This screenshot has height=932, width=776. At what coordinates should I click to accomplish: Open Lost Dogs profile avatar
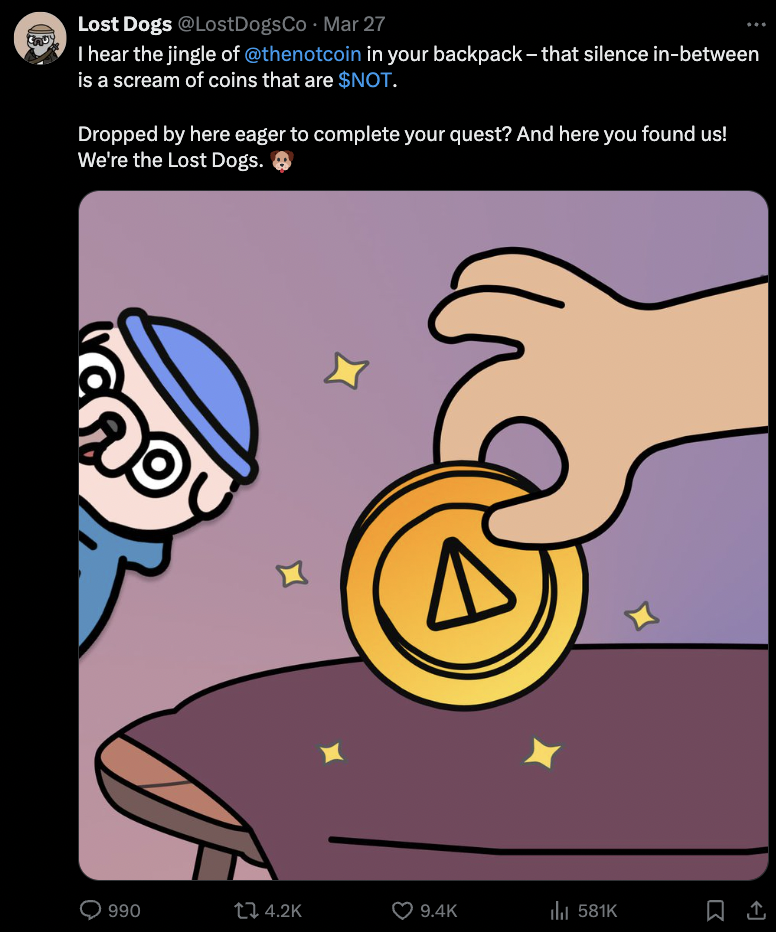click(40, 41)
